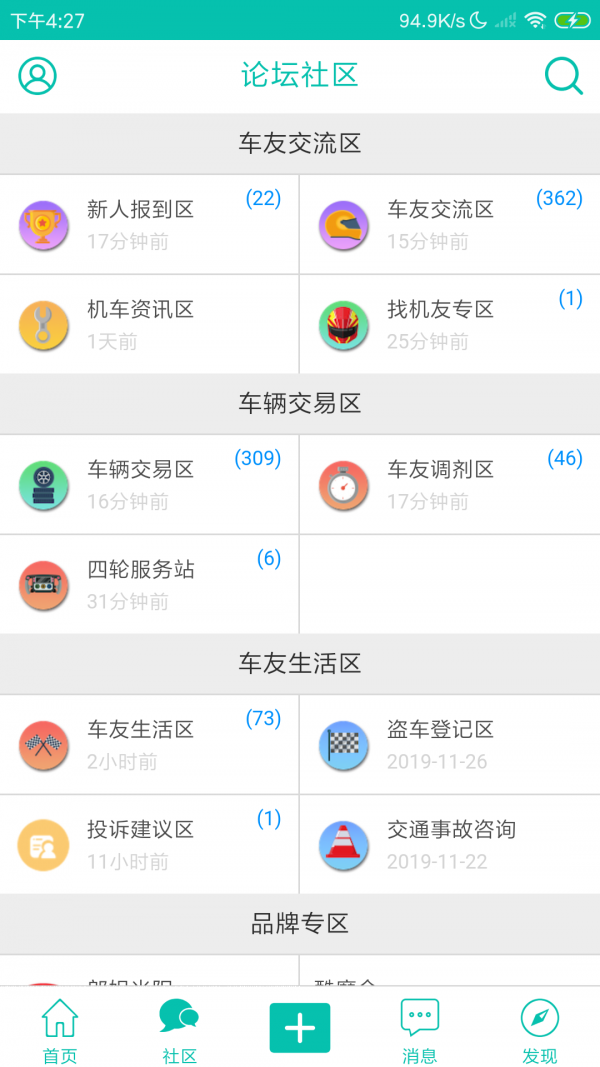600x1067 pixels.
Task: View the 投诉建议区 board
Action: [x=149, y=844]
